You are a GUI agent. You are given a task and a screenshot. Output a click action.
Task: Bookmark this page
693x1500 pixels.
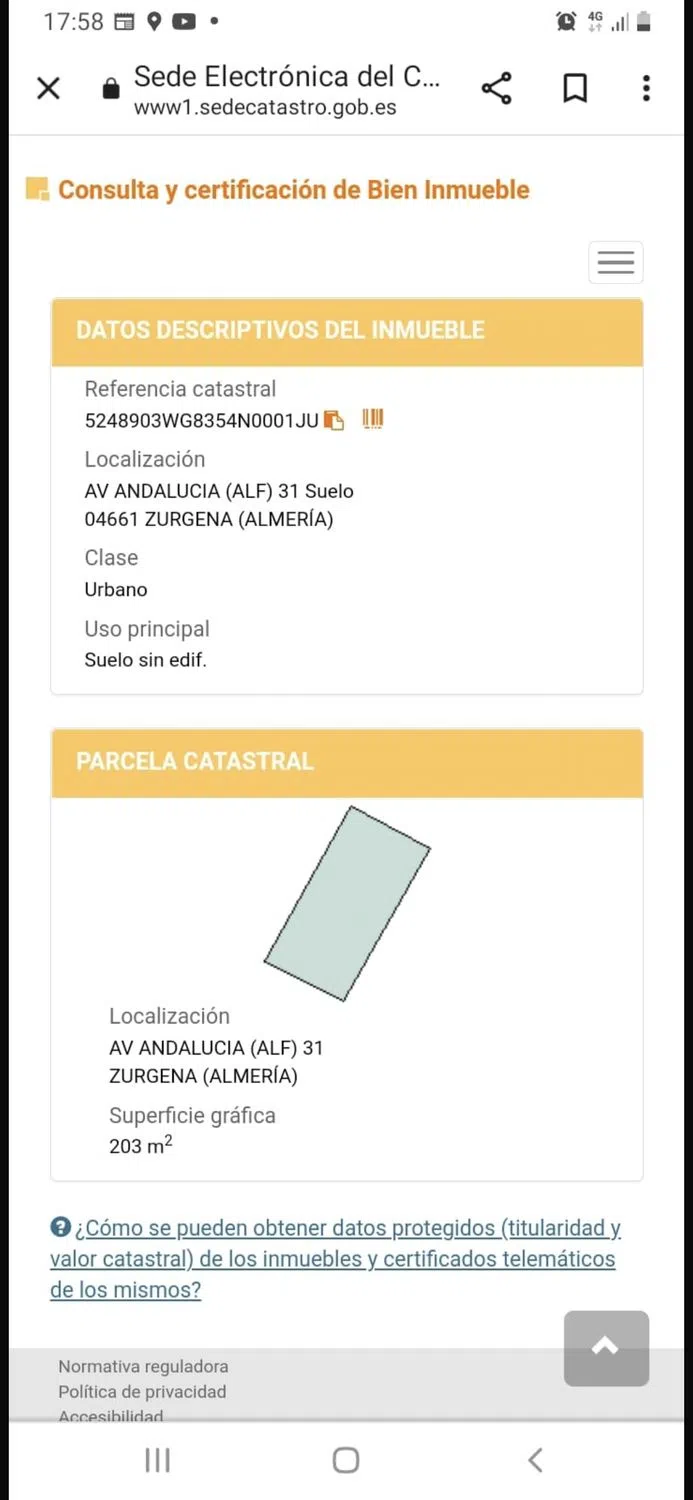pos(575,88)
